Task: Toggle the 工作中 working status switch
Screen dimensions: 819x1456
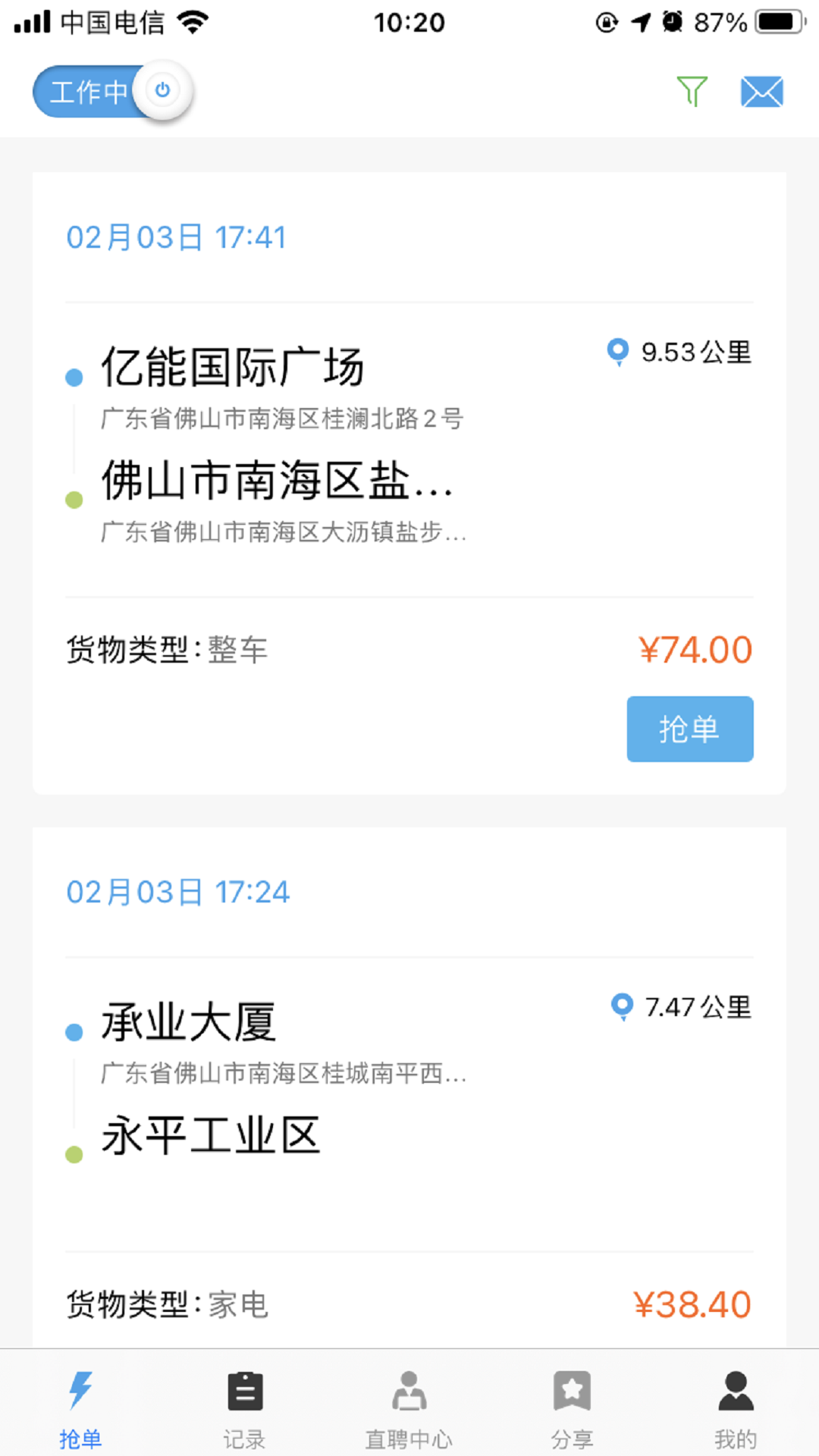Action: [x=112, y=92]
